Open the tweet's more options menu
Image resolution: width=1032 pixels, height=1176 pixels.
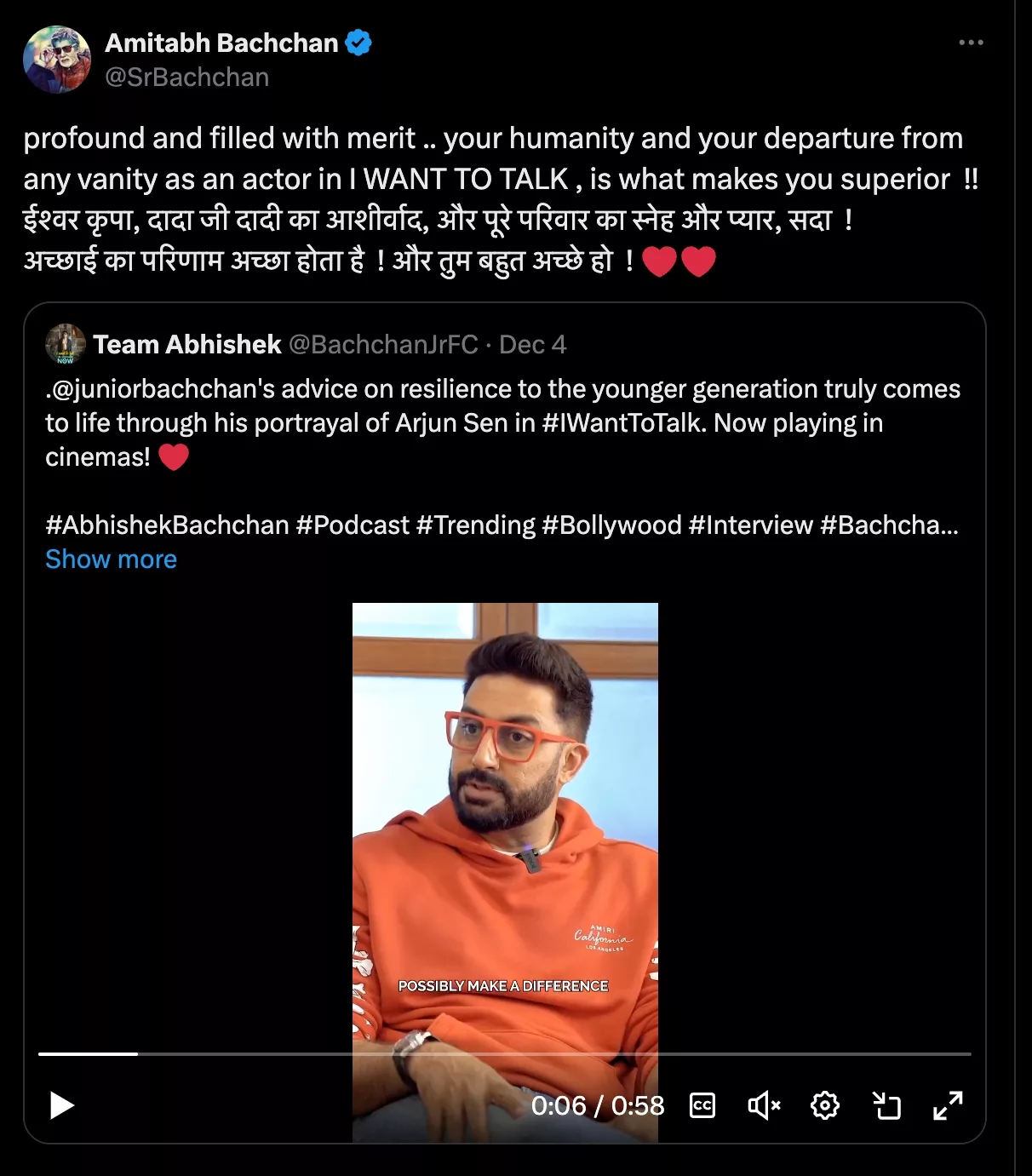point(971,43)
